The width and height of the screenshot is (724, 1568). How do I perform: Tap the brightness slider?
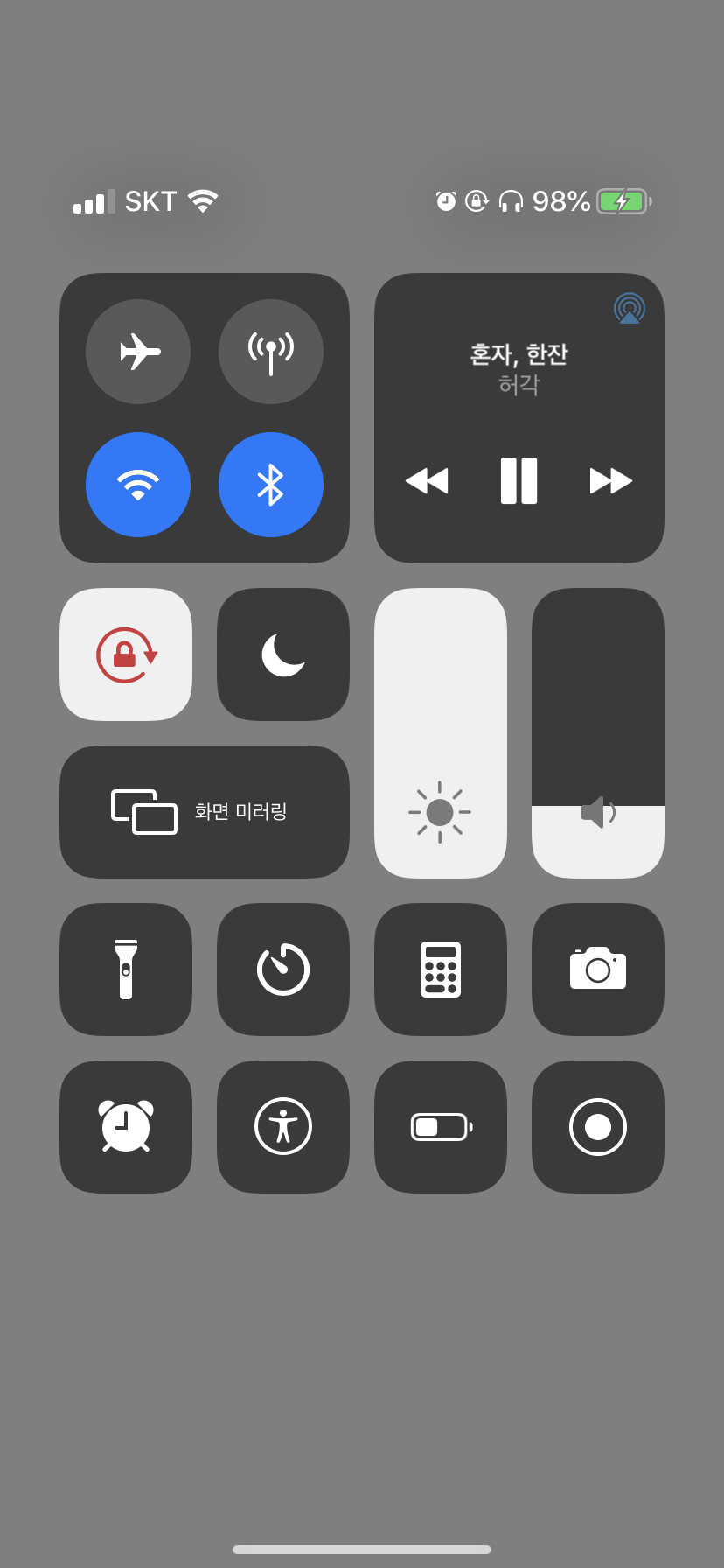pyautogui.click(x=441, y=733)
